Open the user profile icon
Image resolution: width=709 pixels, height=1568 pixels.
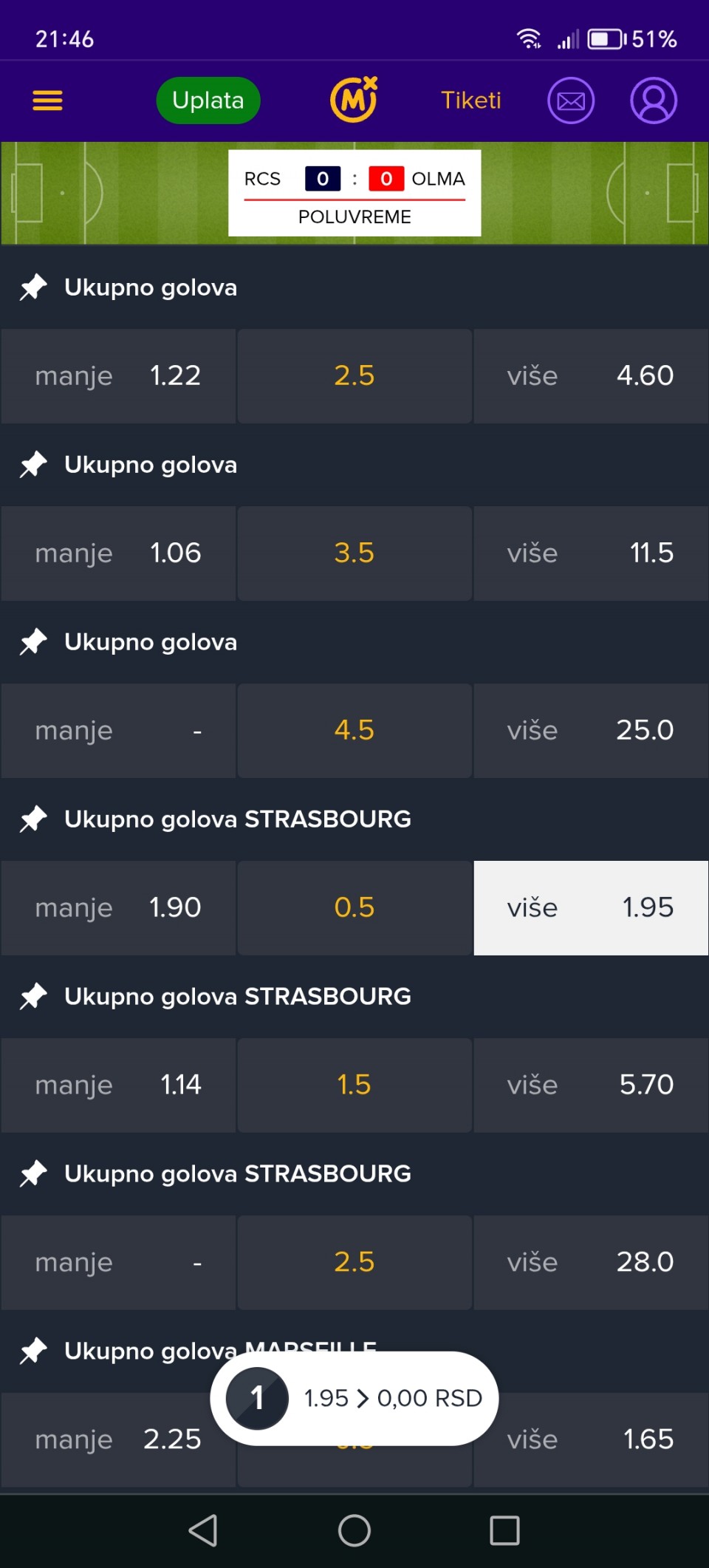654,100
